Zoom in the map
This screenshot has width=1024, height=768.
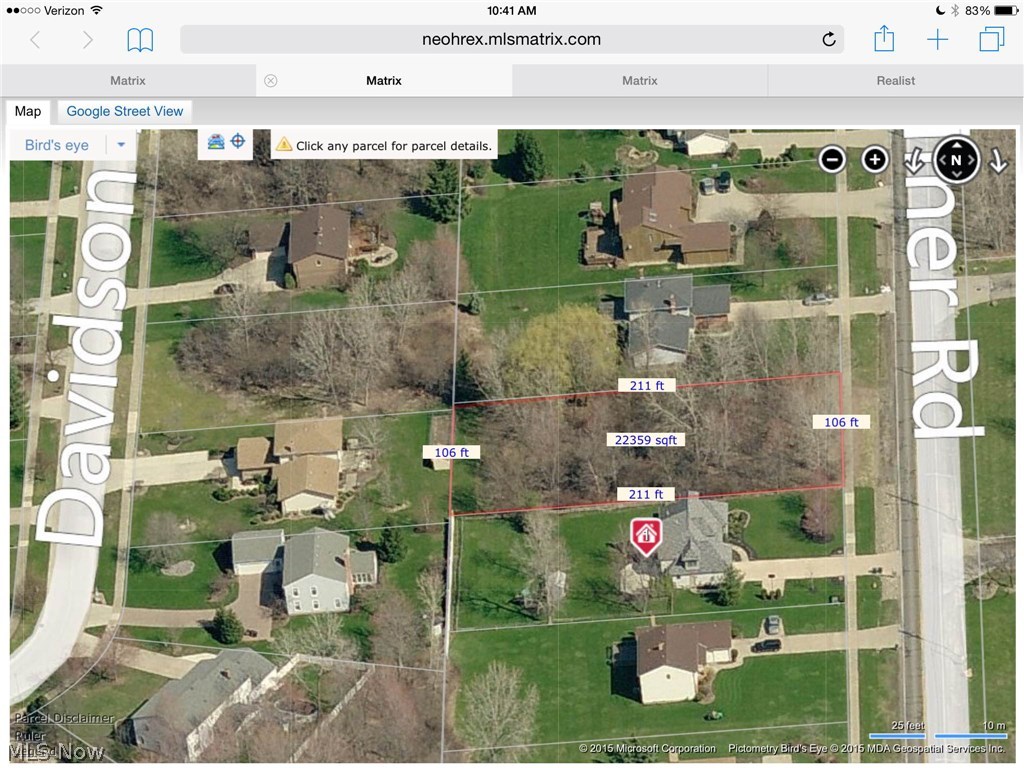click(875, 159)
